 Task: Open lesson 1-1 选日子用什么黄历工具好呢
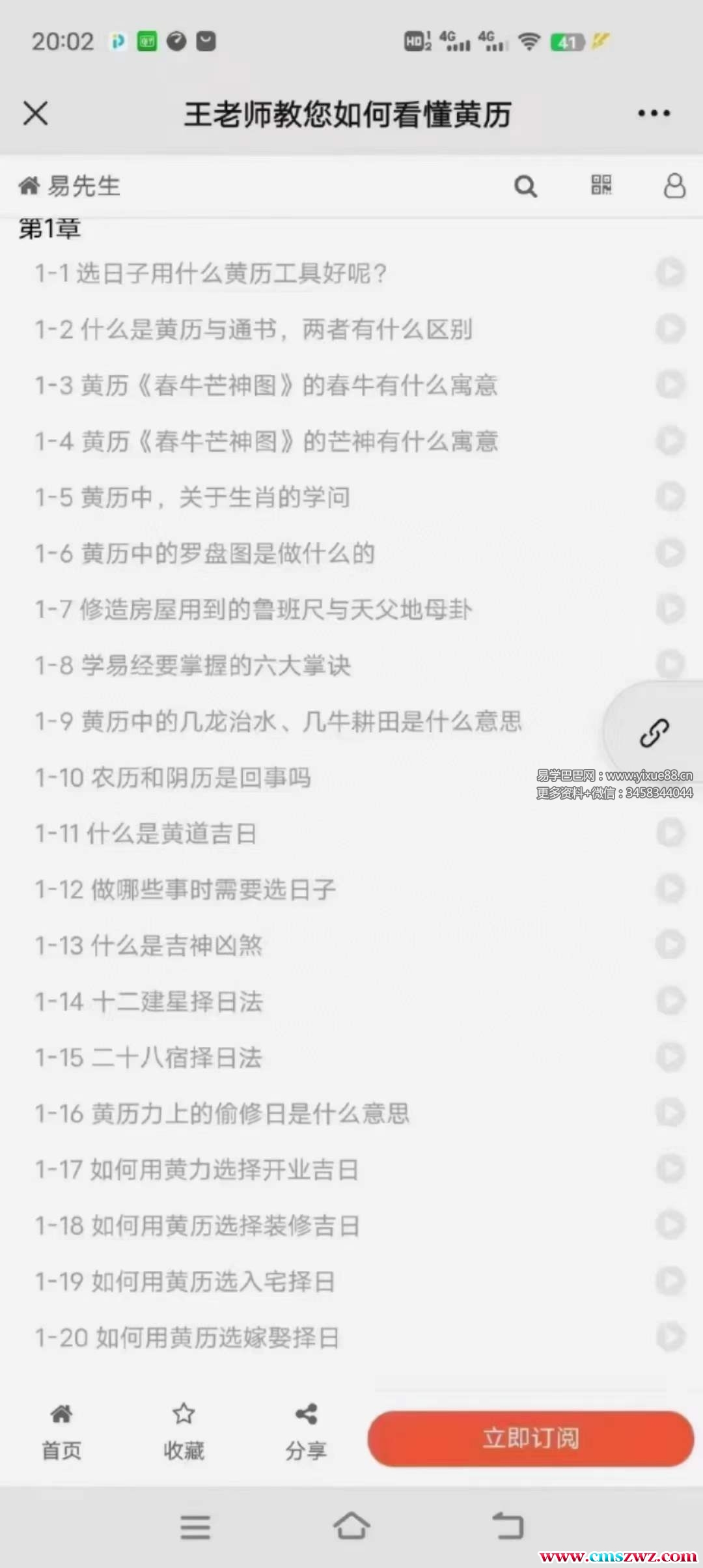pyautogui.click(x=211, y=273)
